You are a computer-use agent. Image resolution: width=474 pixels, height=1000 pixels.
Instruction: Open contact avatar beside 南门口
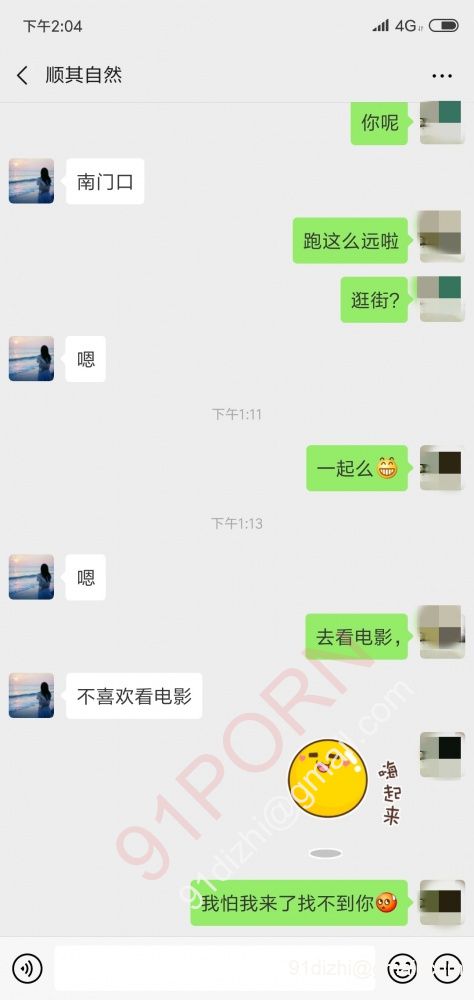coord(31,181)
